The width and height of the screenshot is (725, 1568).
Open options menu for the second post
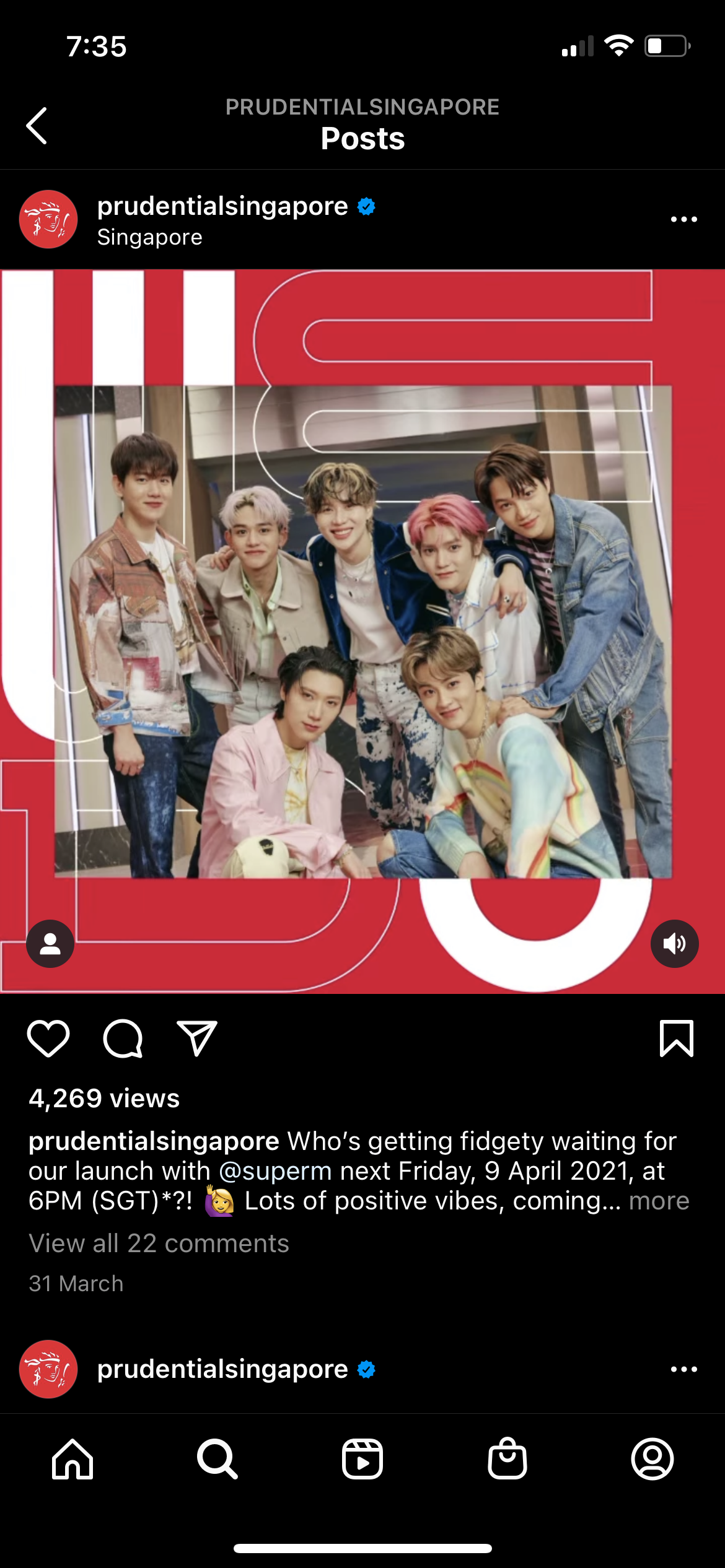click(683, 1369)
